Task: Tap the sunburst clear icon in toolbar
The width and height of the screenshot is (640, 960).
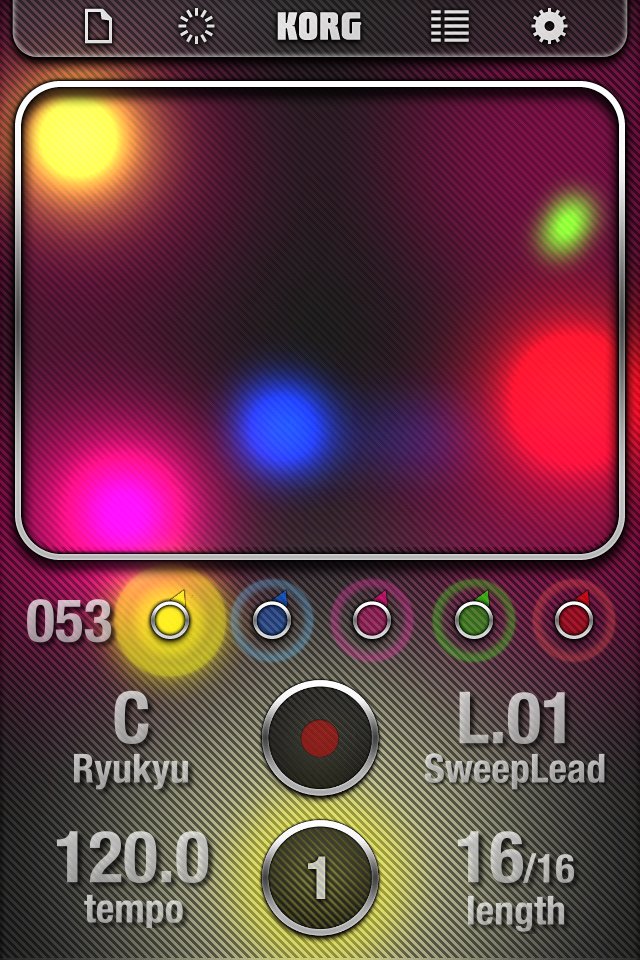Action: 196,26
